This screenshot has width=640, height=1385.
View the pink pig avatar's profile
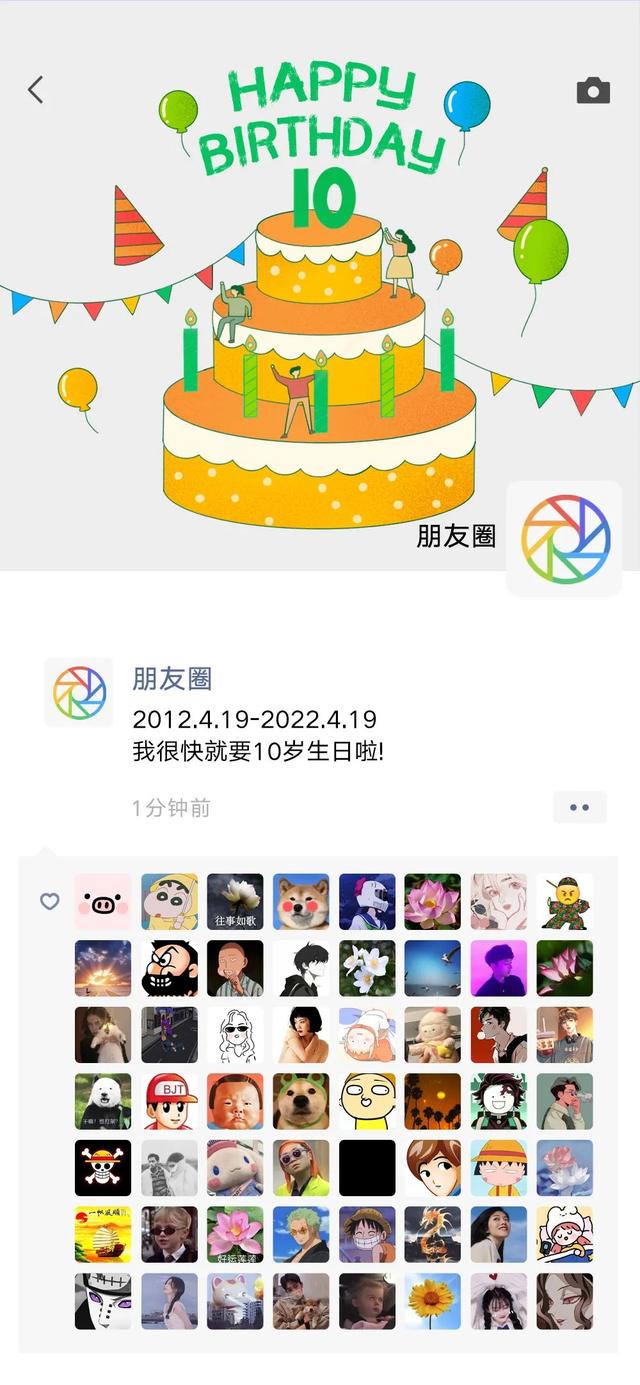click(103, 902)
